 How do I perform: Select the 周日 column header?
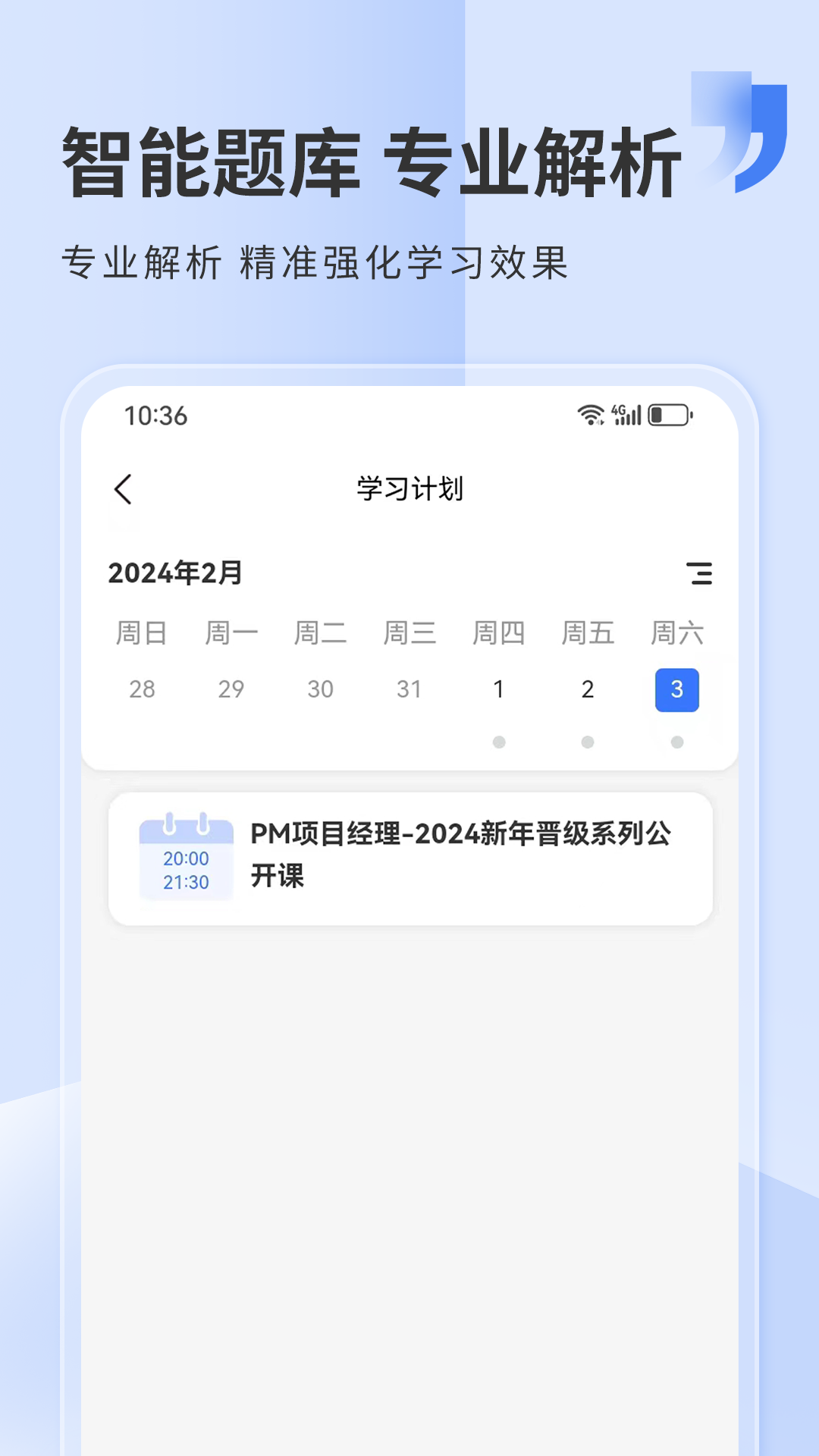pos(144,633)
